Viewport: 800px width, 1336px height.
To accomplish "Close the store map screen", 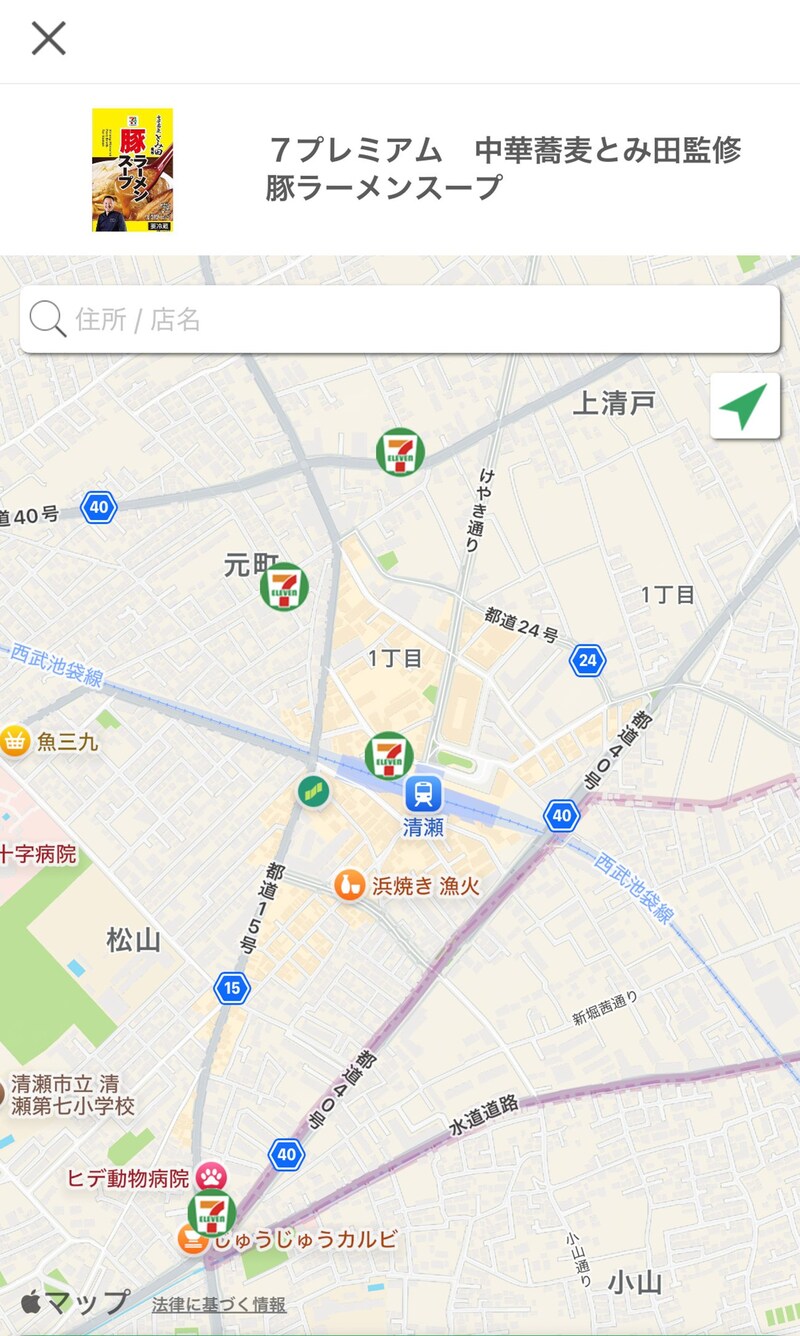I will 48,39.
